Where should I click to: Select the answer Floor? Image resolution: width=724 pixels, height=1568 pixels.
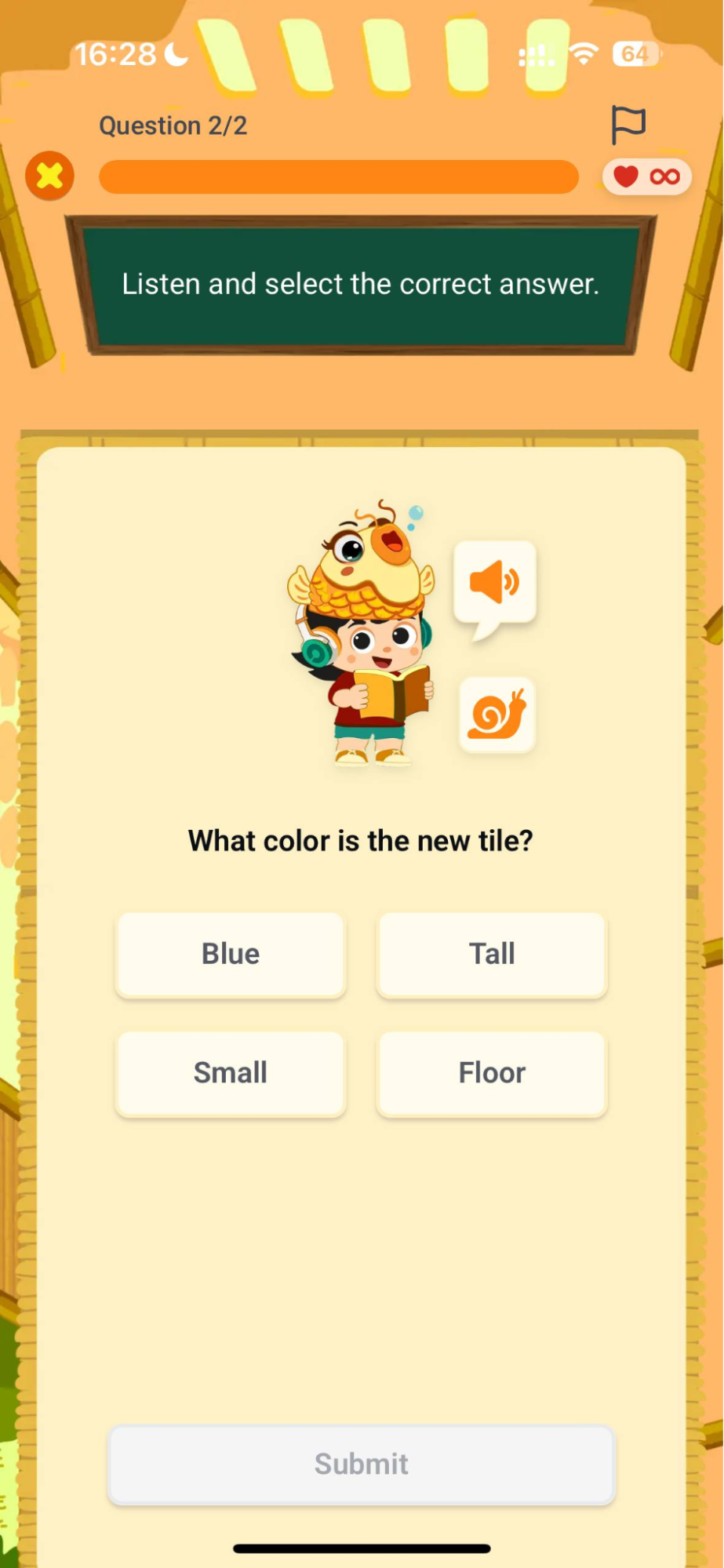coord(492,1073)
